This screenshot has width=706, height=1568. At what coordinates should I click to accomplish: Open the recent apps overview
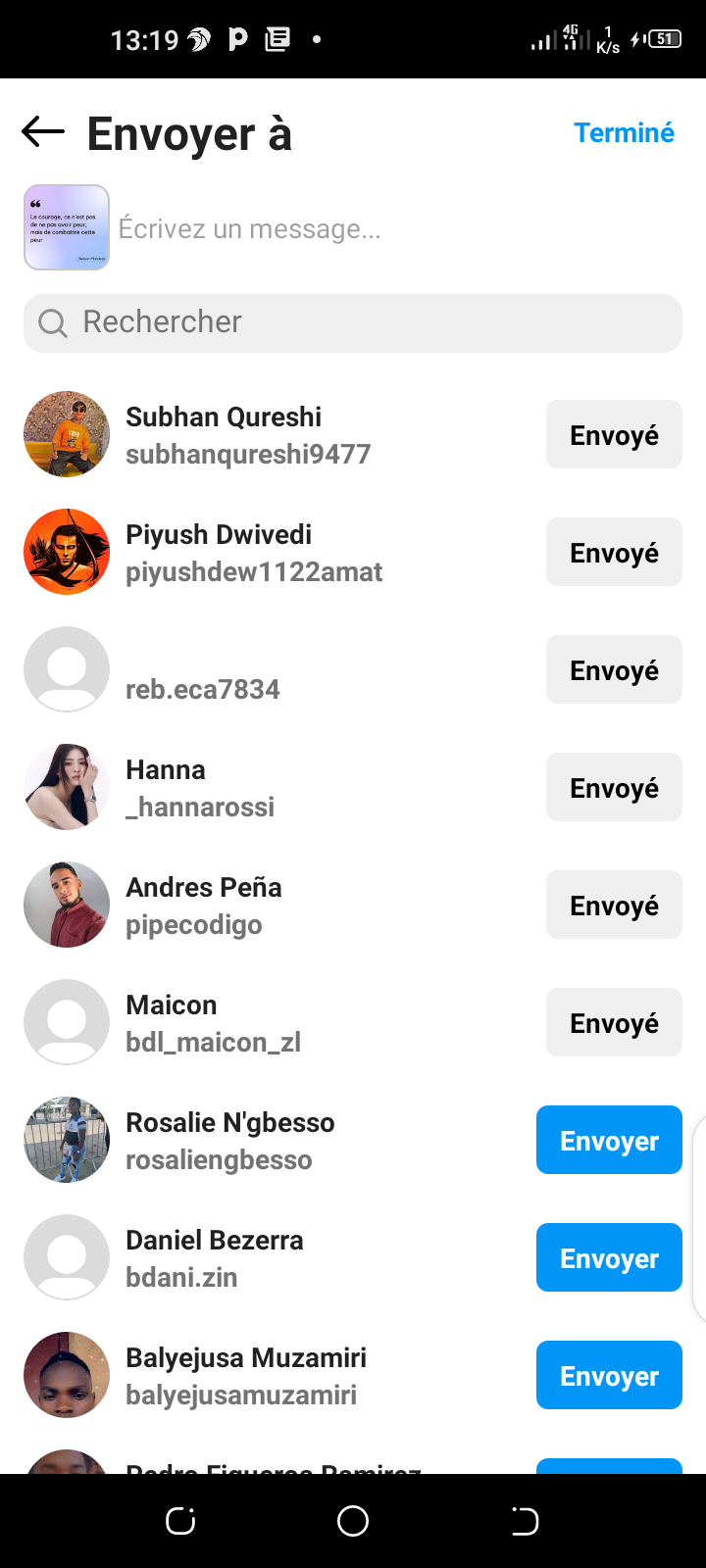180,1521
